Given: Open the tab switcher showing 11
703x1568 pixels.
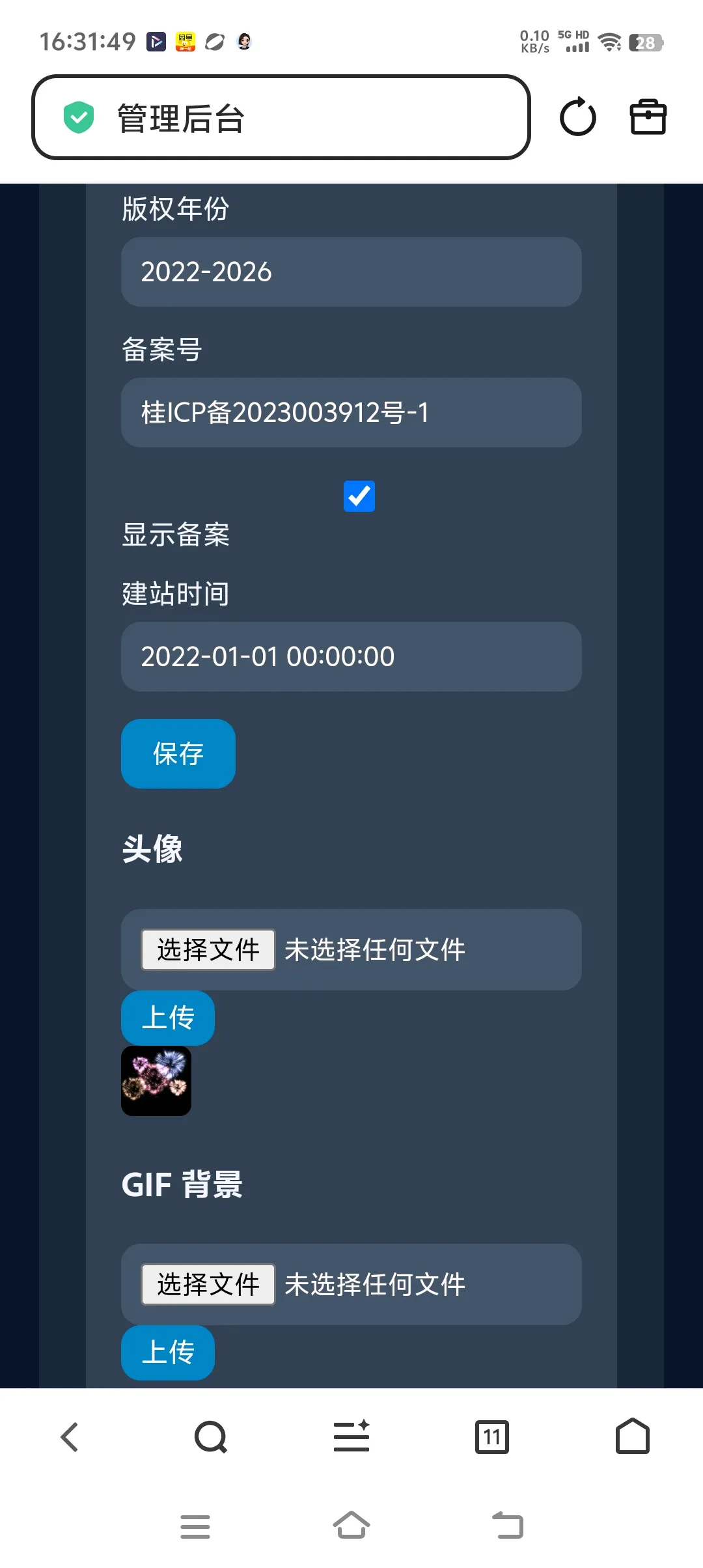Looking at the screenshot, I should (x=492, y=1436).
